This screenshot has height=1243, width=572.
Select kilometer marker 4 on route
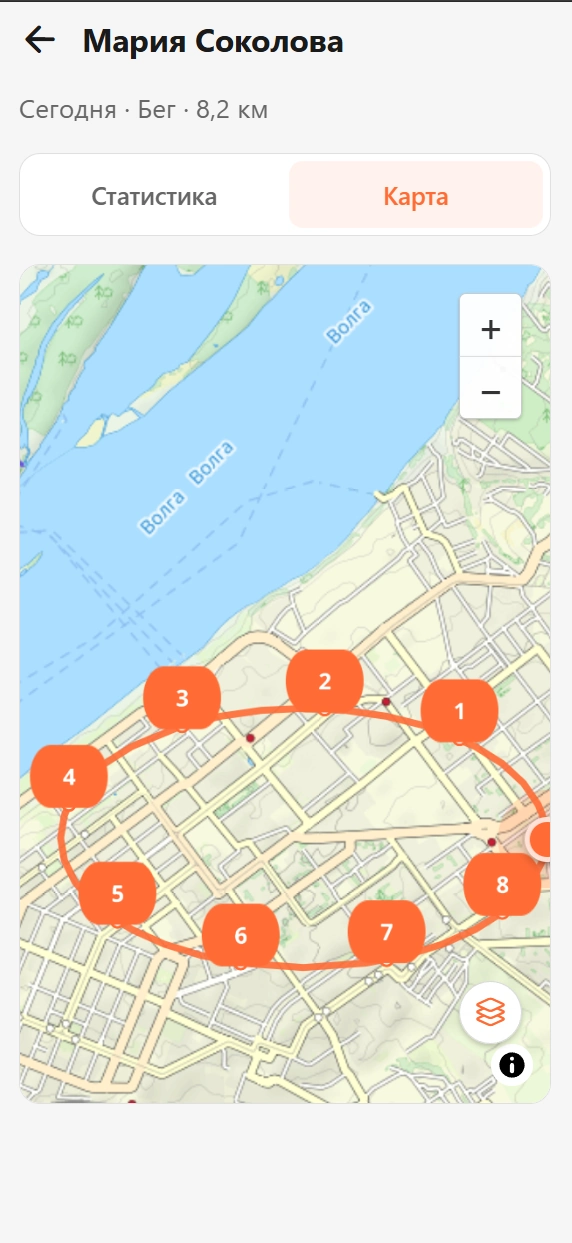[x=68, y=776]
